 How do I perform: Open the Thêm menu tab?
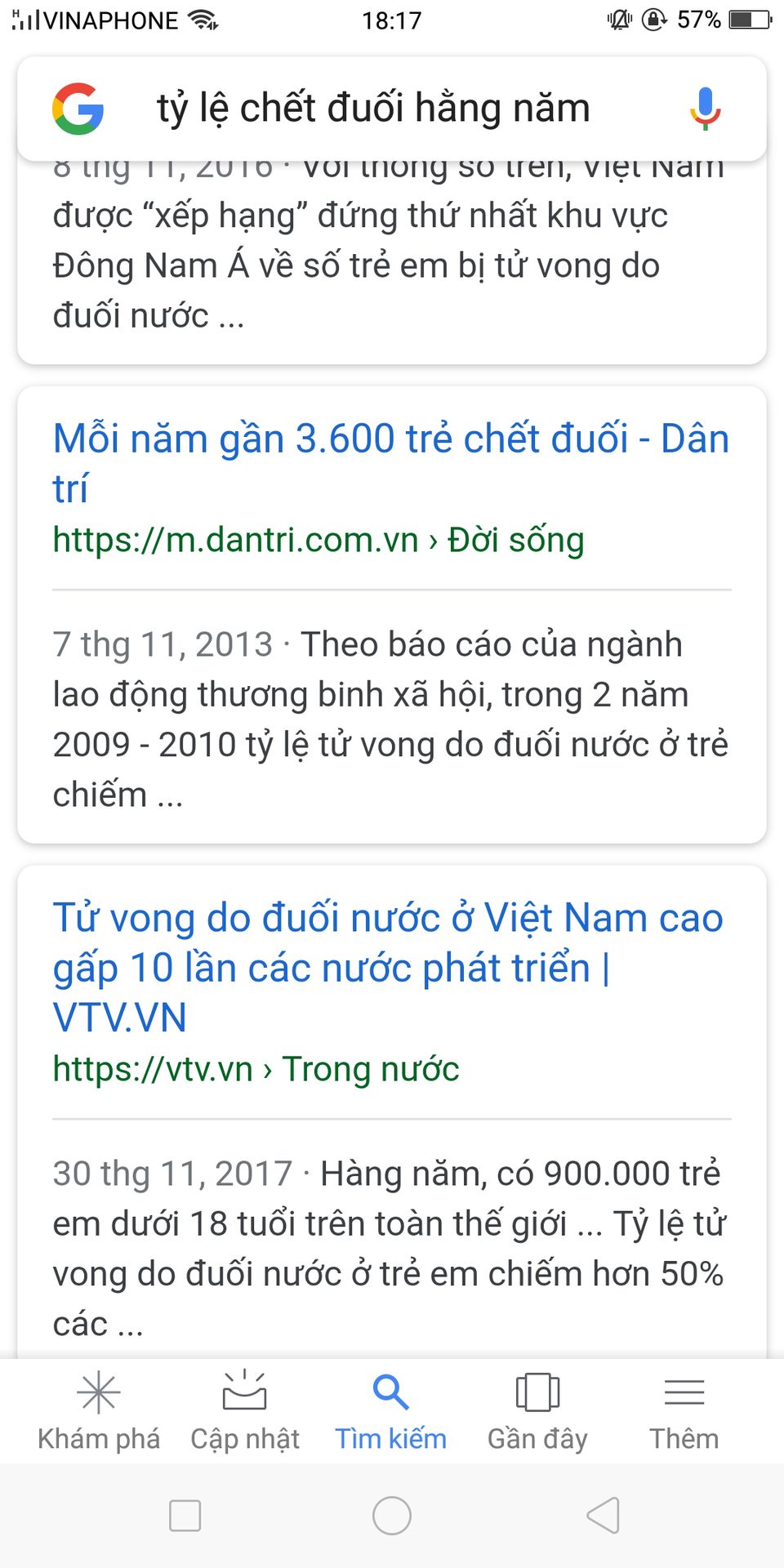coord(684,1410)
